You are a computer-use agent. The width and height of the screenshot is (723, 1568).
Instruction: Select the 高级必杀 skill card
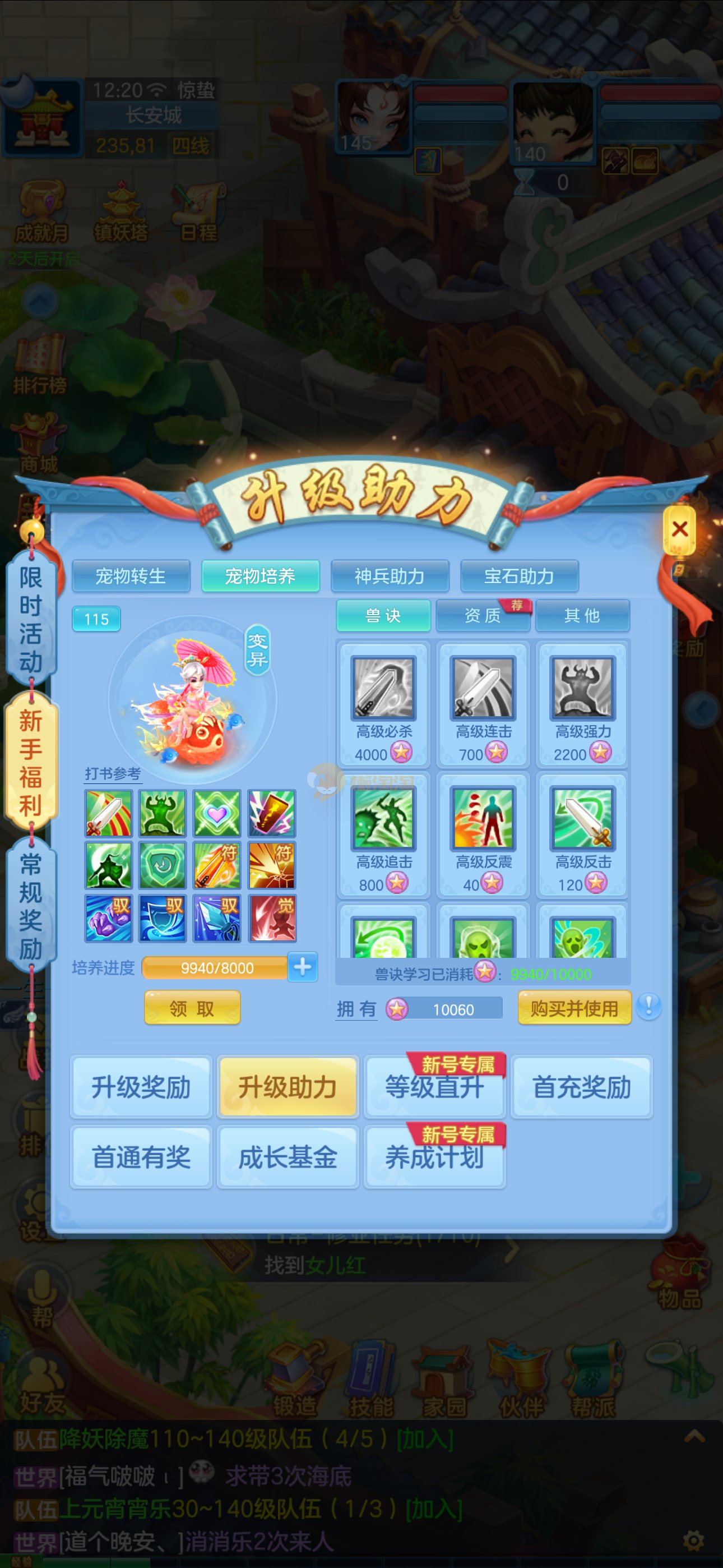point(383,703)
